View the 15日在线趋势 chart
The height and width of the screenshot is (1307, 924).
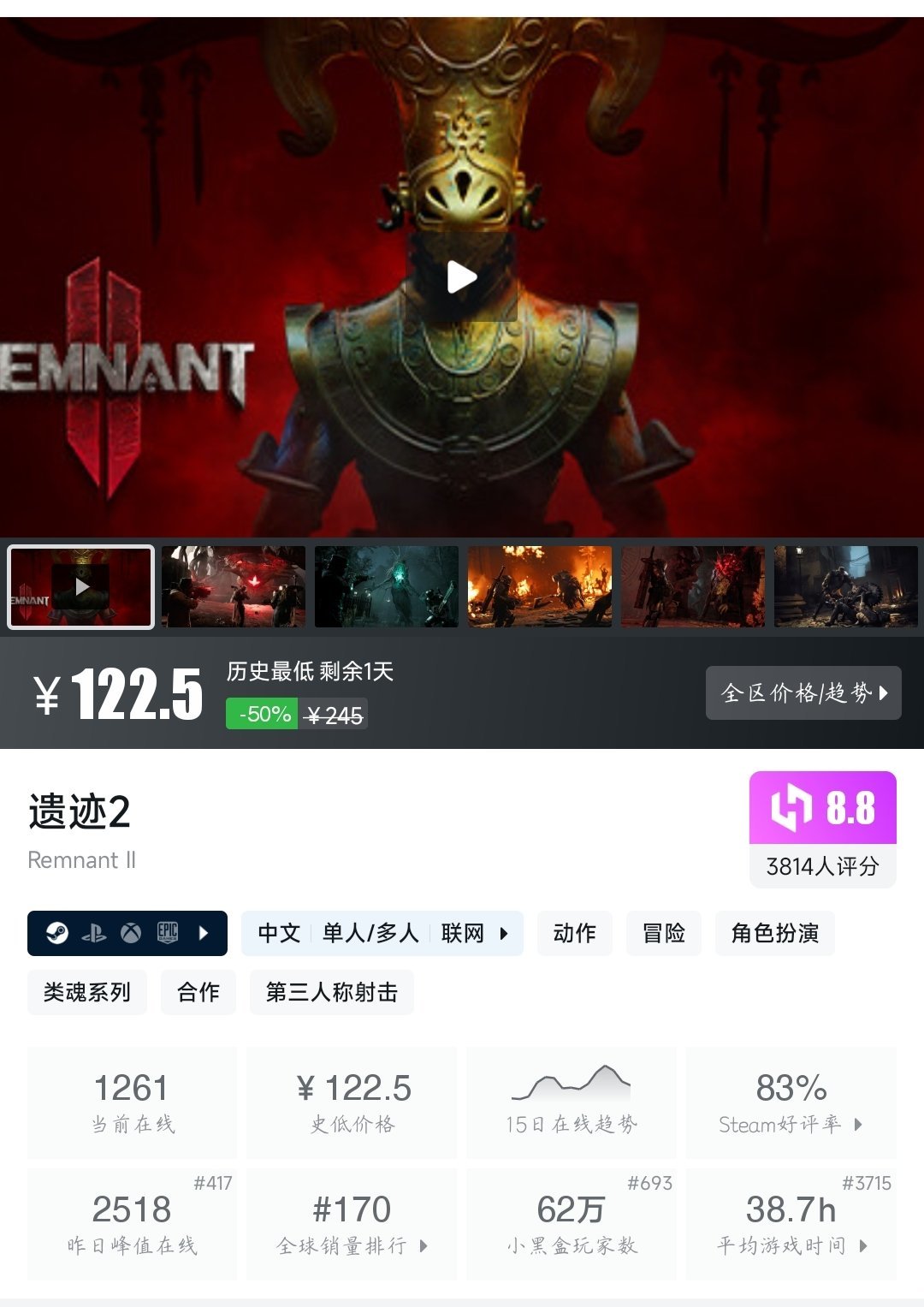(571, 1102)
